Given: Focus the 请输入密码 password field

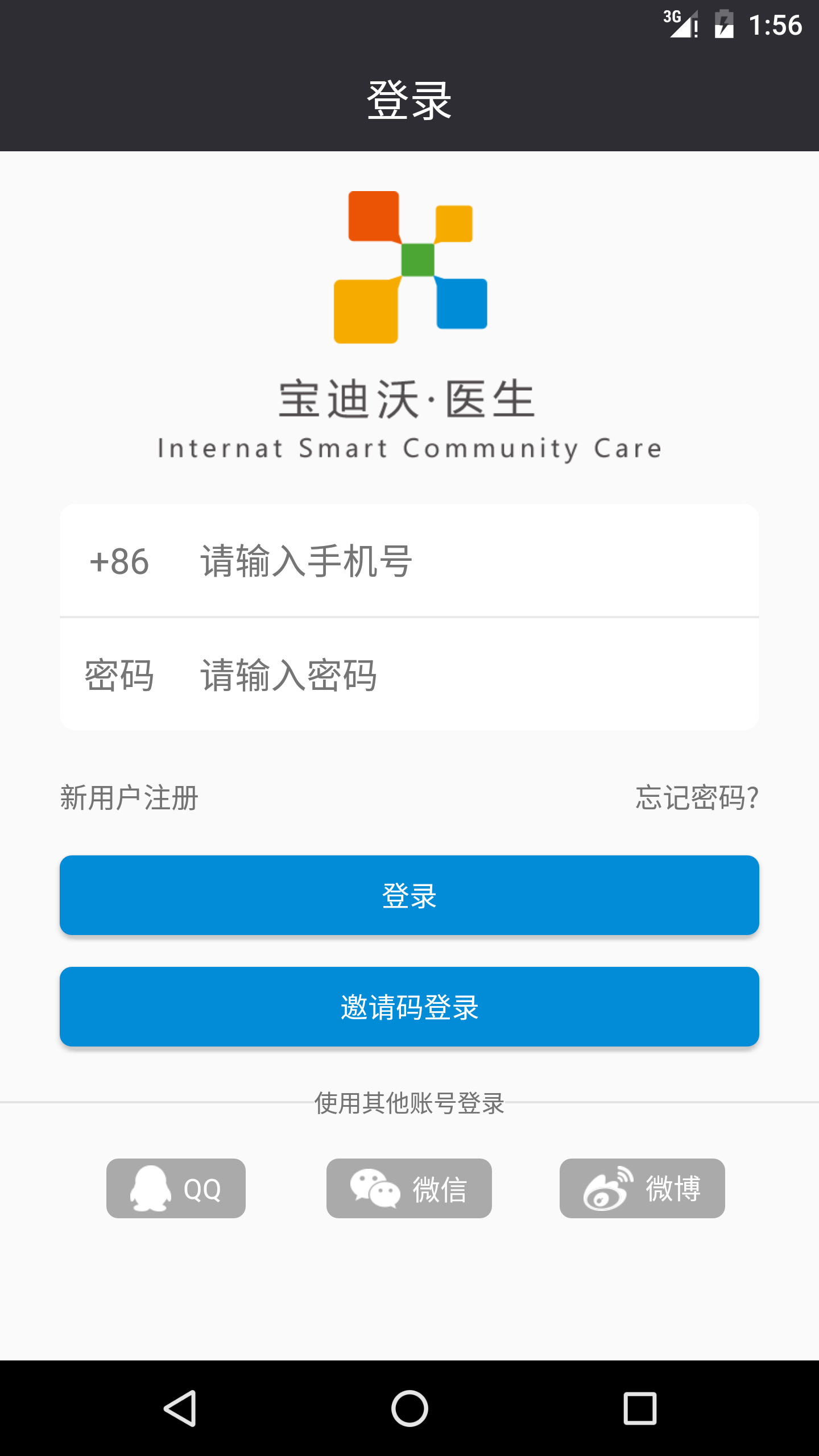Looking at the screenshot, I should (398, 677).
